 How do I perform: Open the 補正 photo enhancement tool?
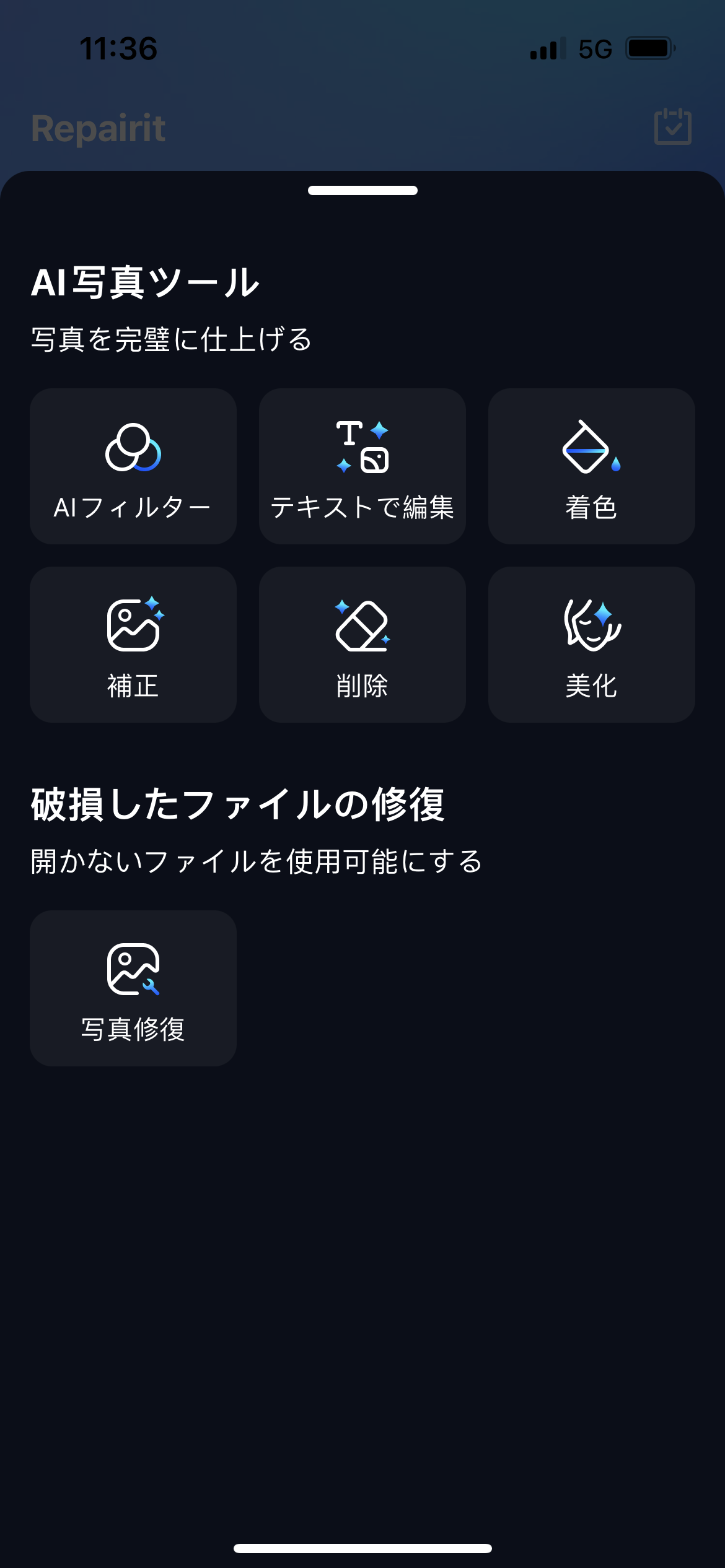click(133, 644)
